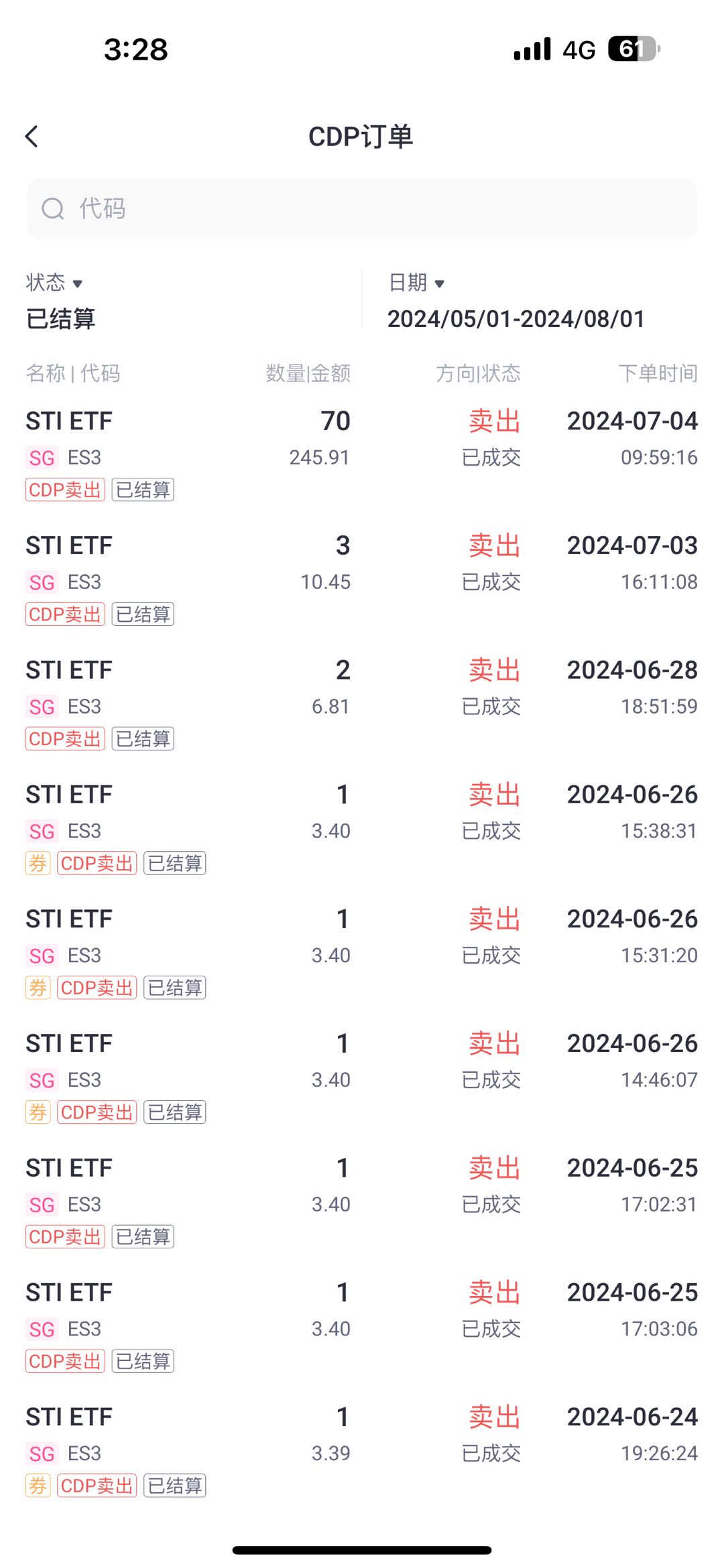The height and width of the screenshot is (1568, 724).
Task: Open the 2024-07-04 order of 70 shares
Action: pos(362,454)
